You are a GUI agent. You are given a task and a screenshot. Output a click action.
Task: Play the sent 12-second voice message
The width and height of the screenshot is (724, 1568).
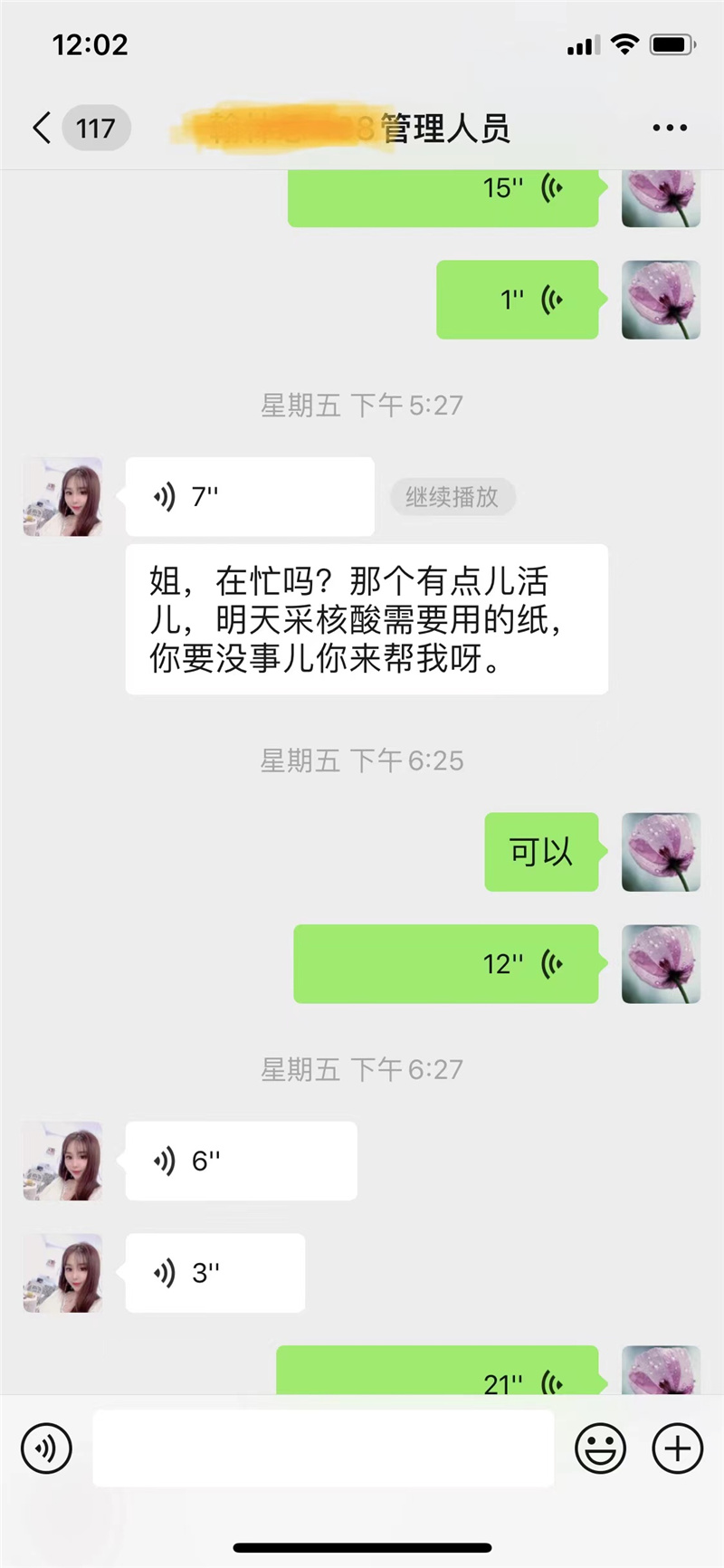coord(445,964)
